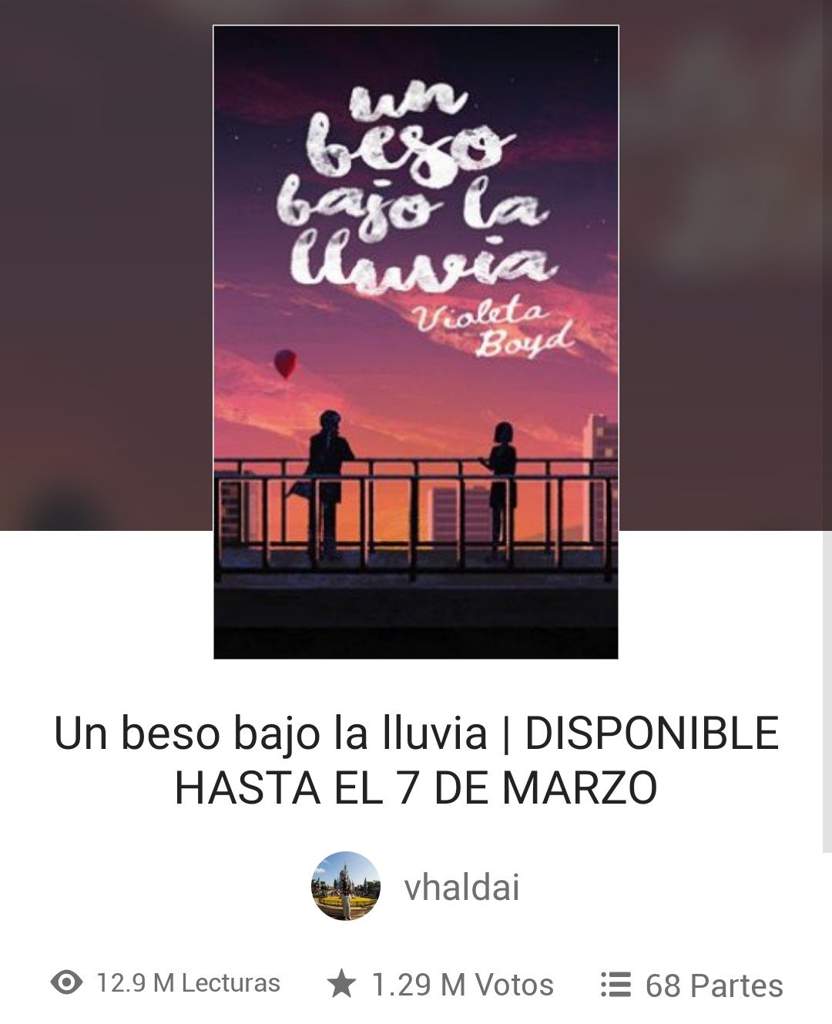Tap vhaldai's profile avatar
The image size is (832, 1024).
pyautogui.click(x=345, y=886)
